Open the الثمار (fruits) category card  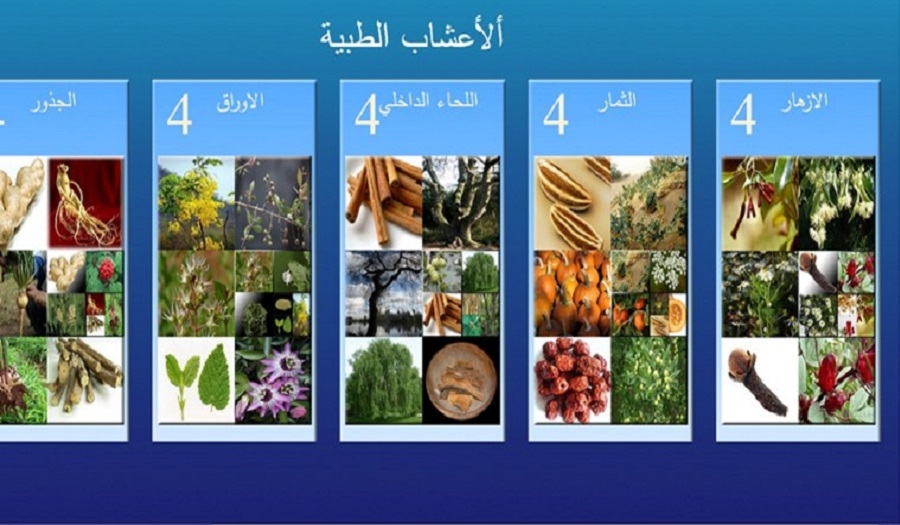[x=610, y=260]
